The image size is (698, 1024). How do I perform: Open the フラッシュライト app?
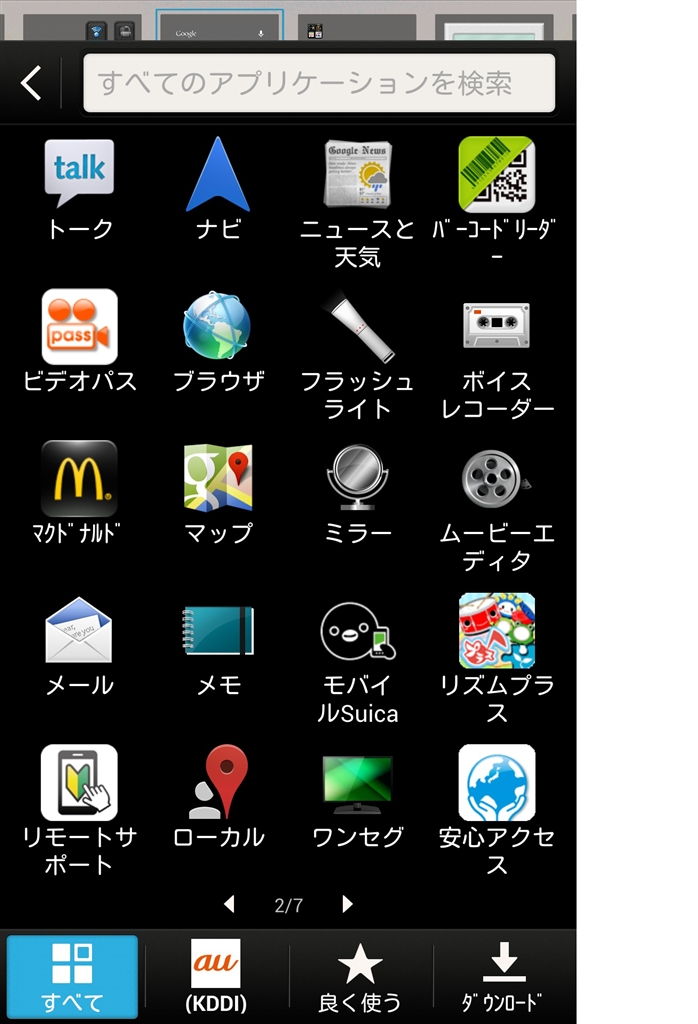(358, 327)
